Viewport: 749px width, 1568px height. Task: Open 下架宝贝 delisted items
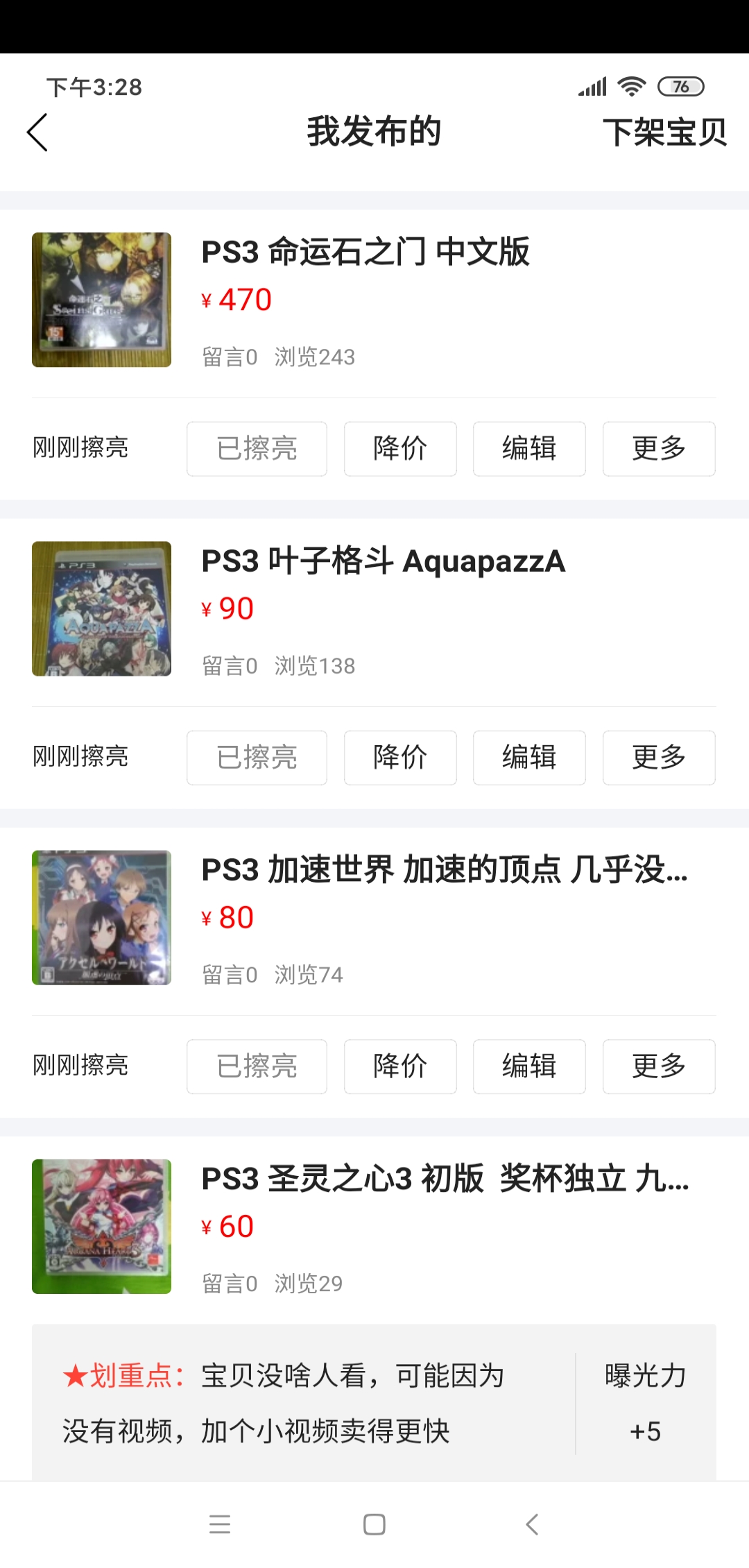tap(664, 133)
